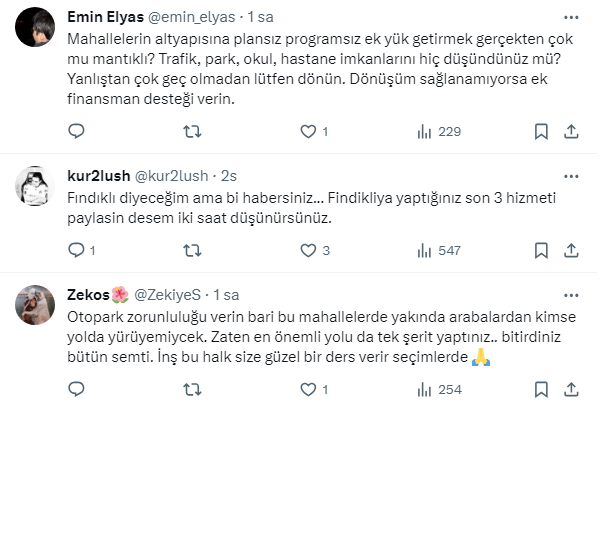
Task: Reply to Zekos's tweet
Action: [77, 389]
